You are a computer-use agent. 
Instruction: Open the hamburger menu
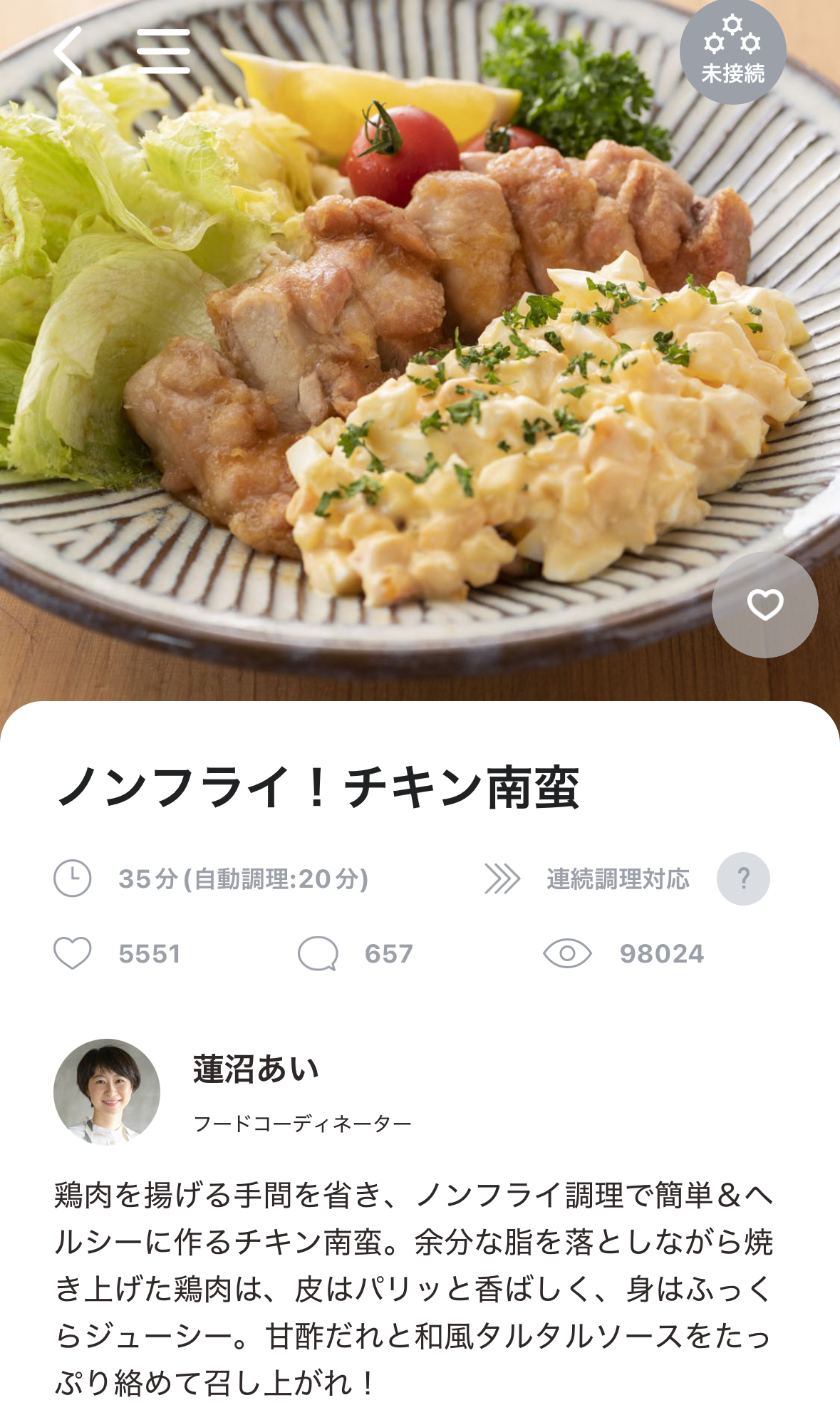click(x=163, y=51)
